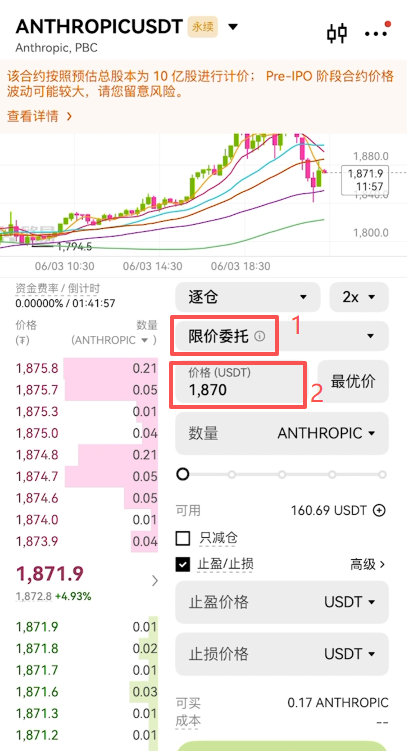Tap the first point on quantity slider

tap(182, 475)
